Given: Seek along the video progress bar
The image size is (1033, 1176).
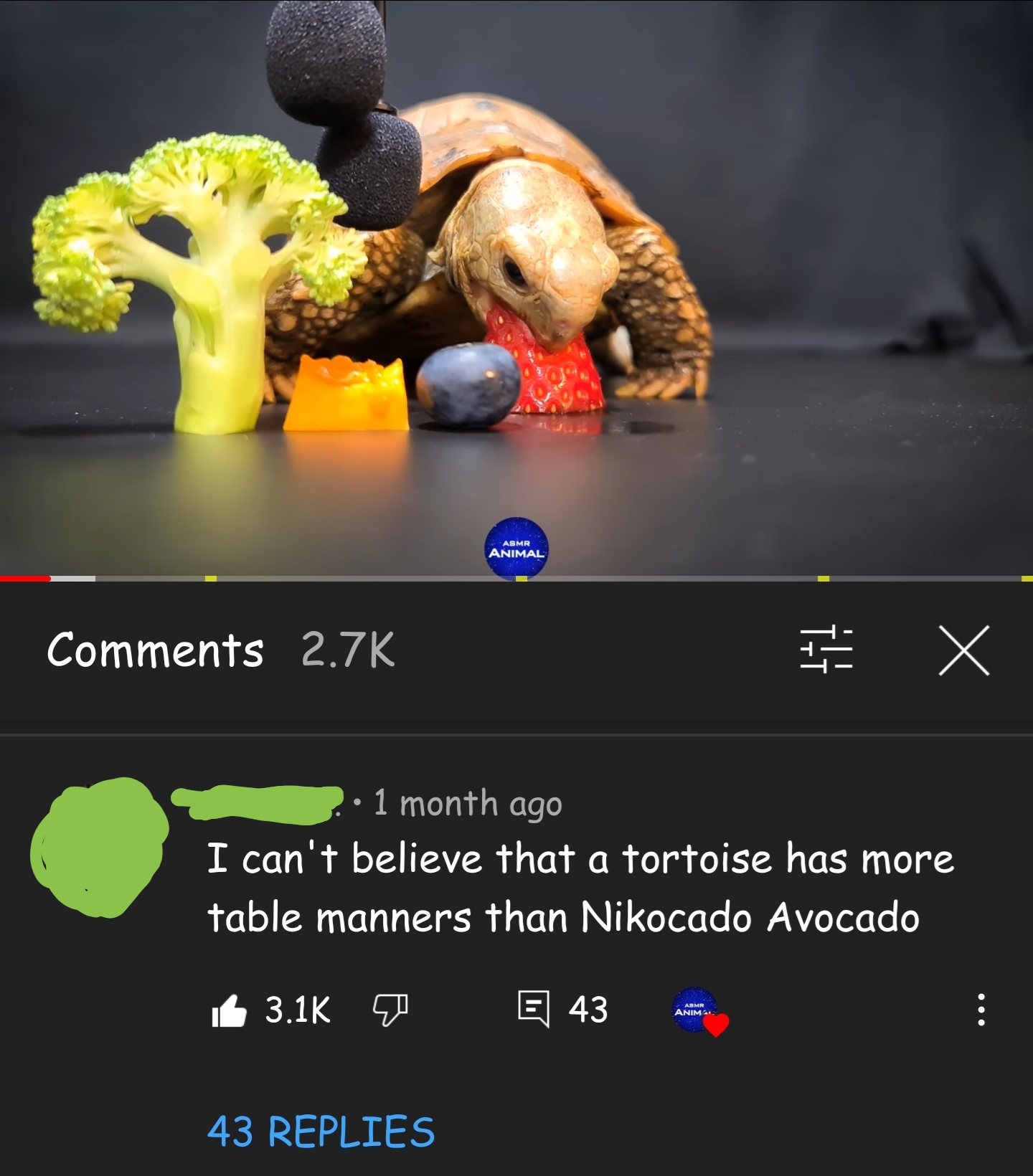Looking at the screenshot, I should [516, 578].
